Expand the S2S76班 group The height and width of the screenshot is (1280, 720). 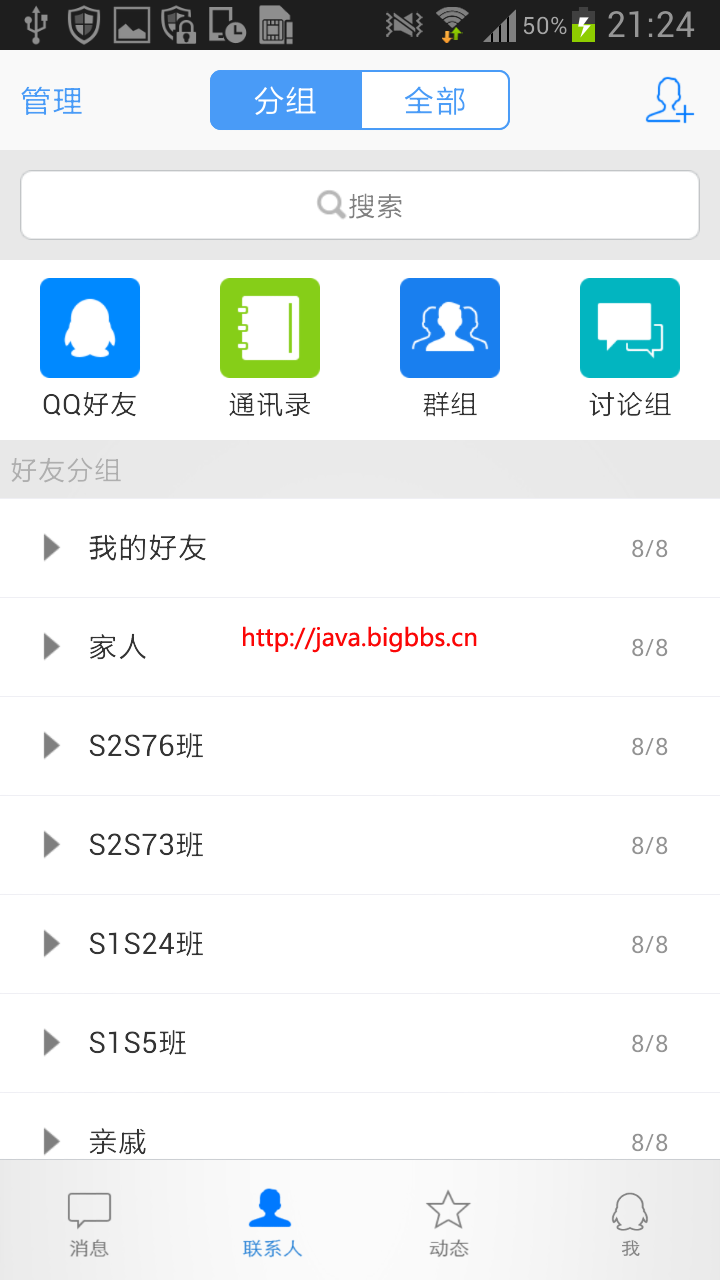(x=360, y=746)
